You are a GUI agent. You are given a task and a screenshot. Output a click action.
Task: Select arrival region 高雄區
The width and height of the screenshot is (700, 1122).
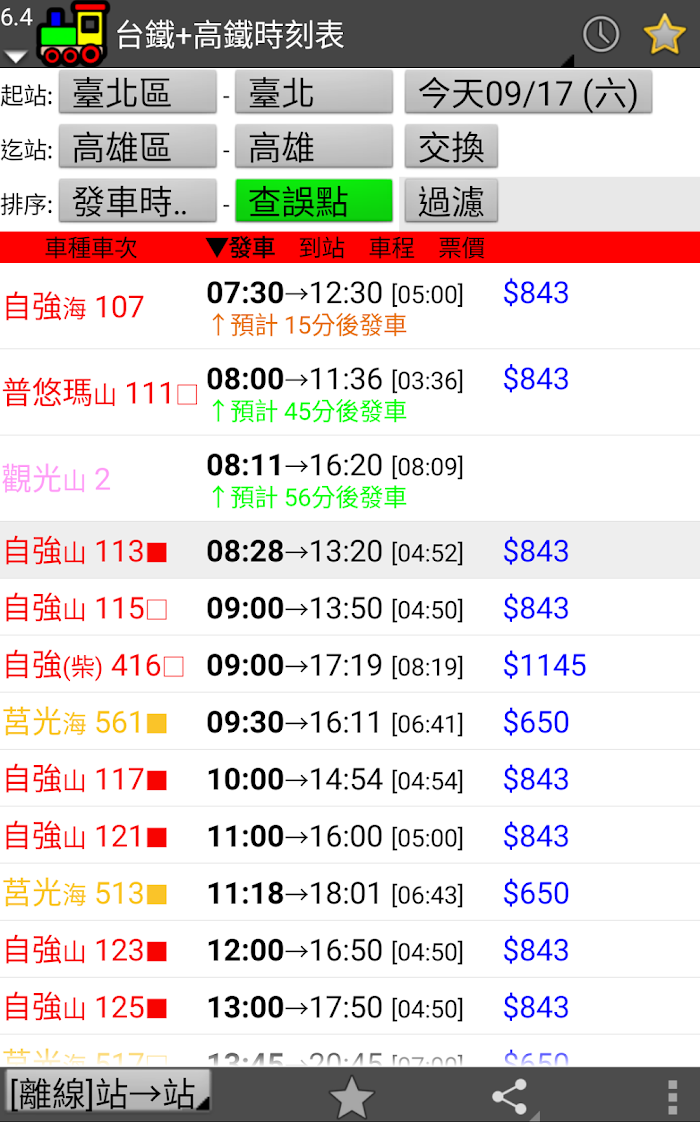point(137,147)
